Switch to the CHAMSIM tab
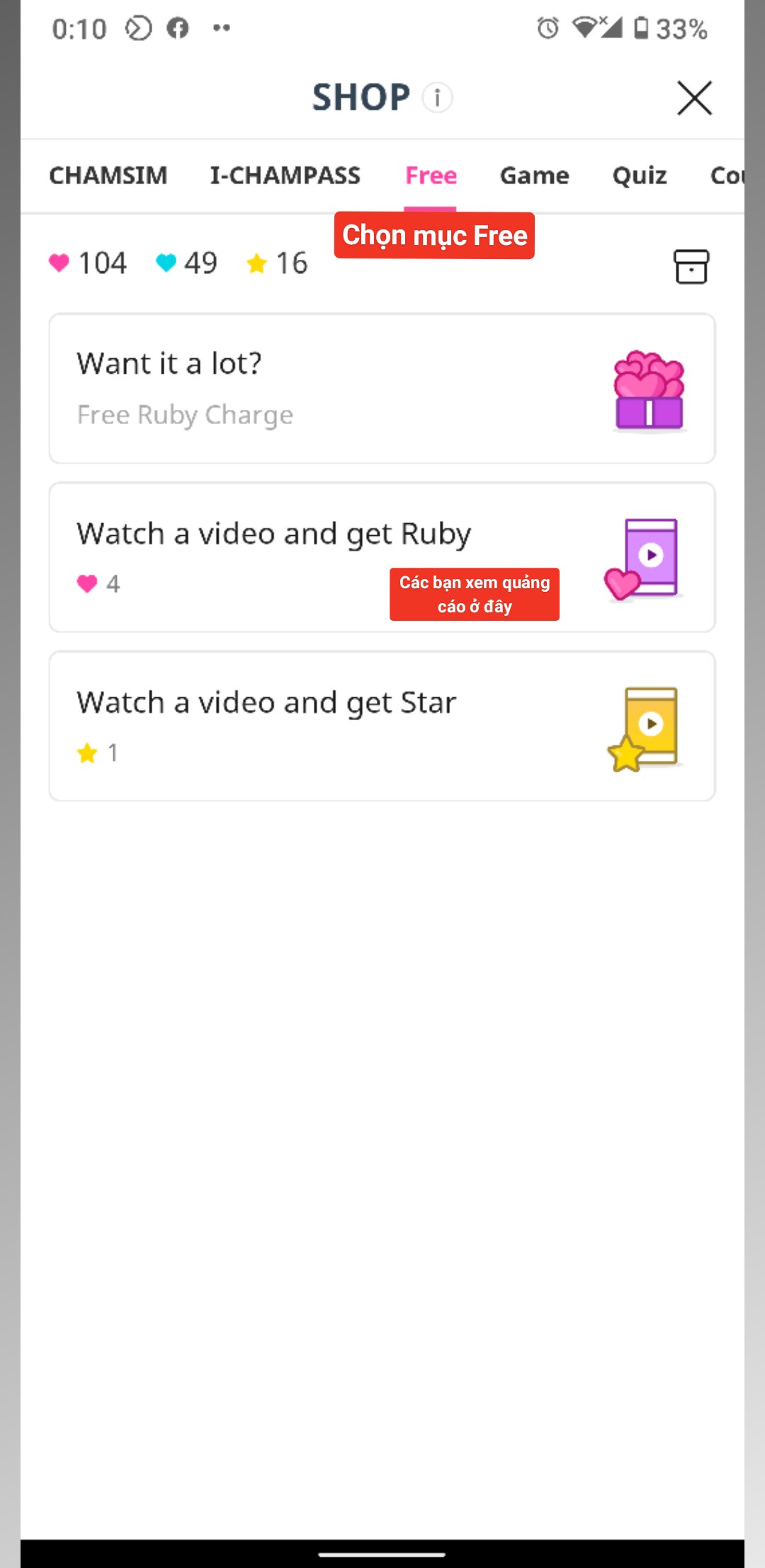Image resolution: width=765 pixels, height=1568 pixels. point(108,176)
